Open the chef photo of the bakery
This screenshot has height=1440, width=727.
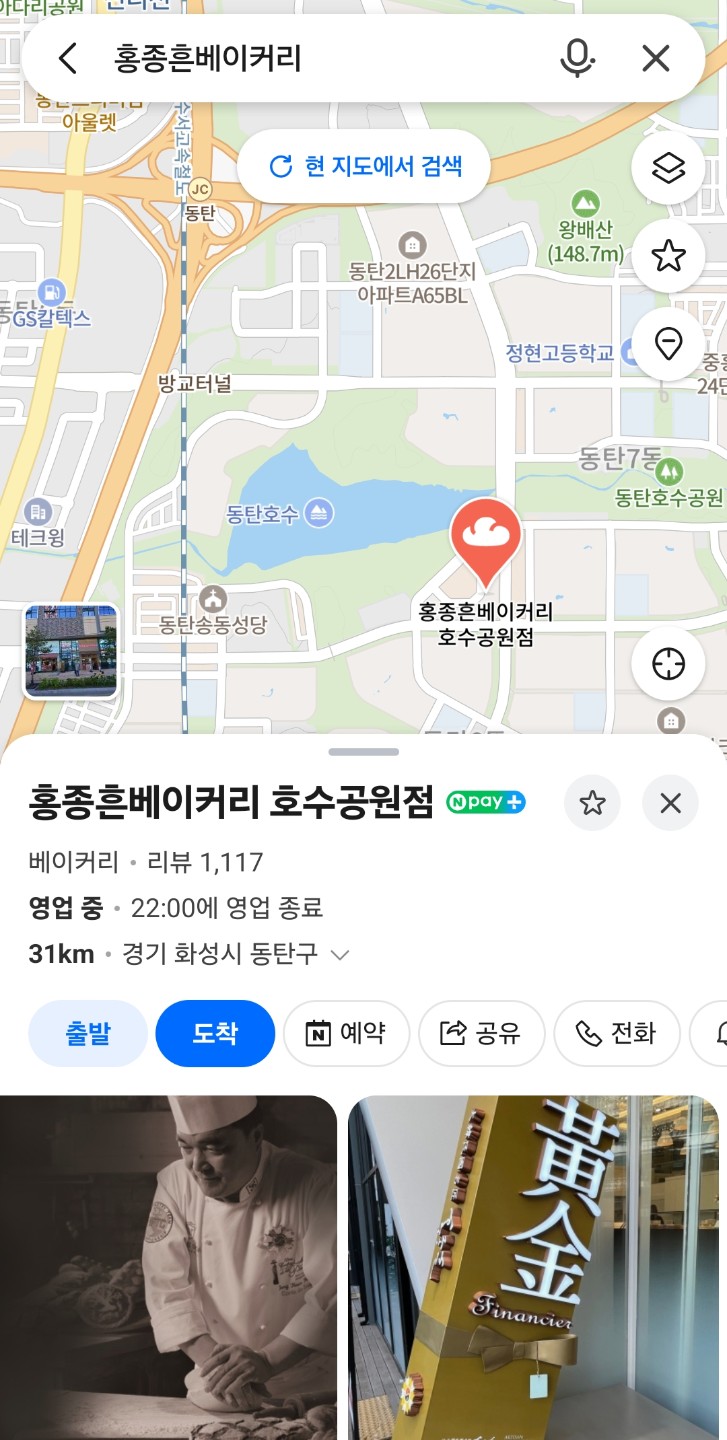168,1267
